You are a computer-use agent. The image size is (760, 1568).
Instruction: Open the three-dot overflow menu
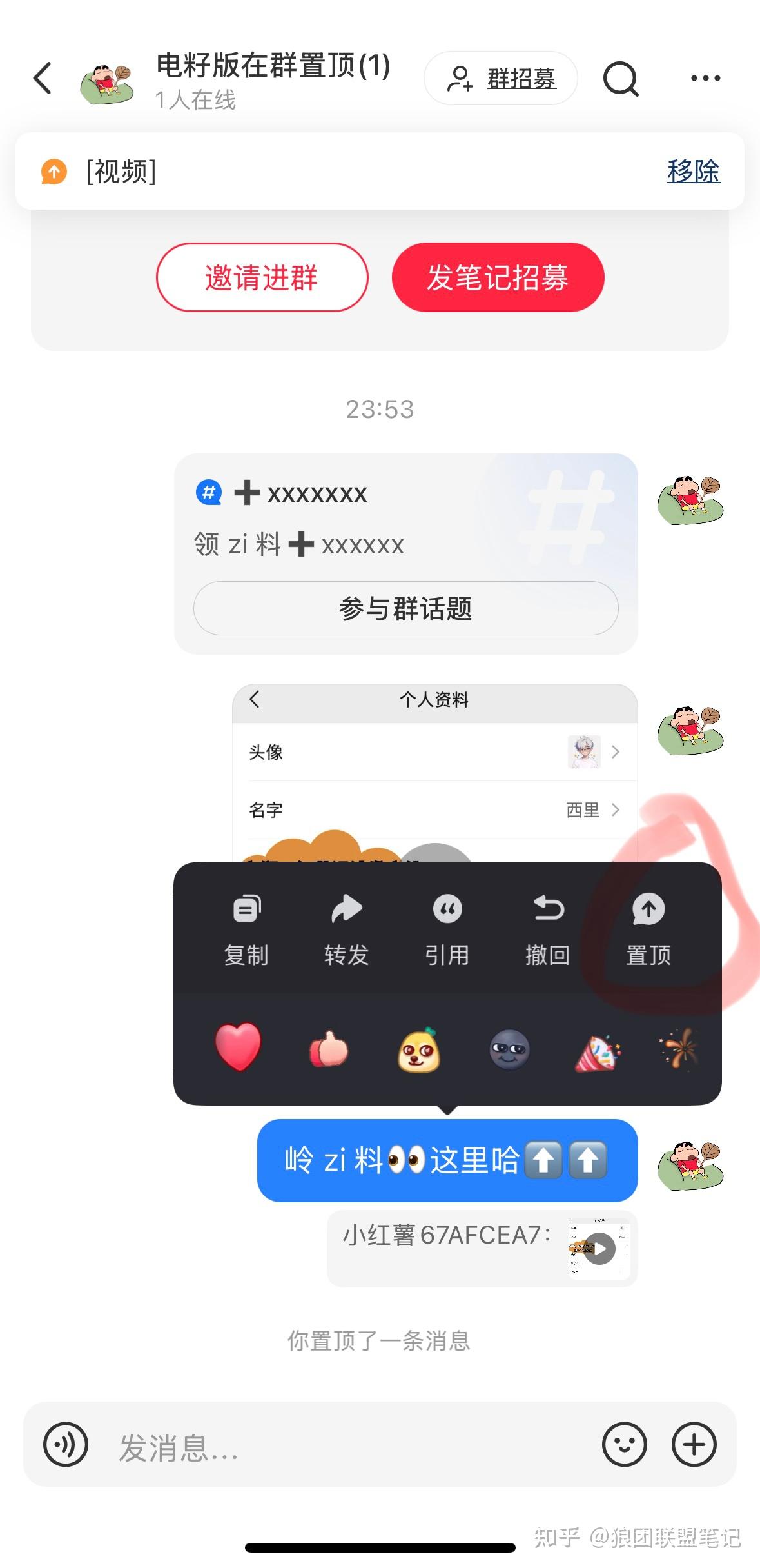[705, 79]
